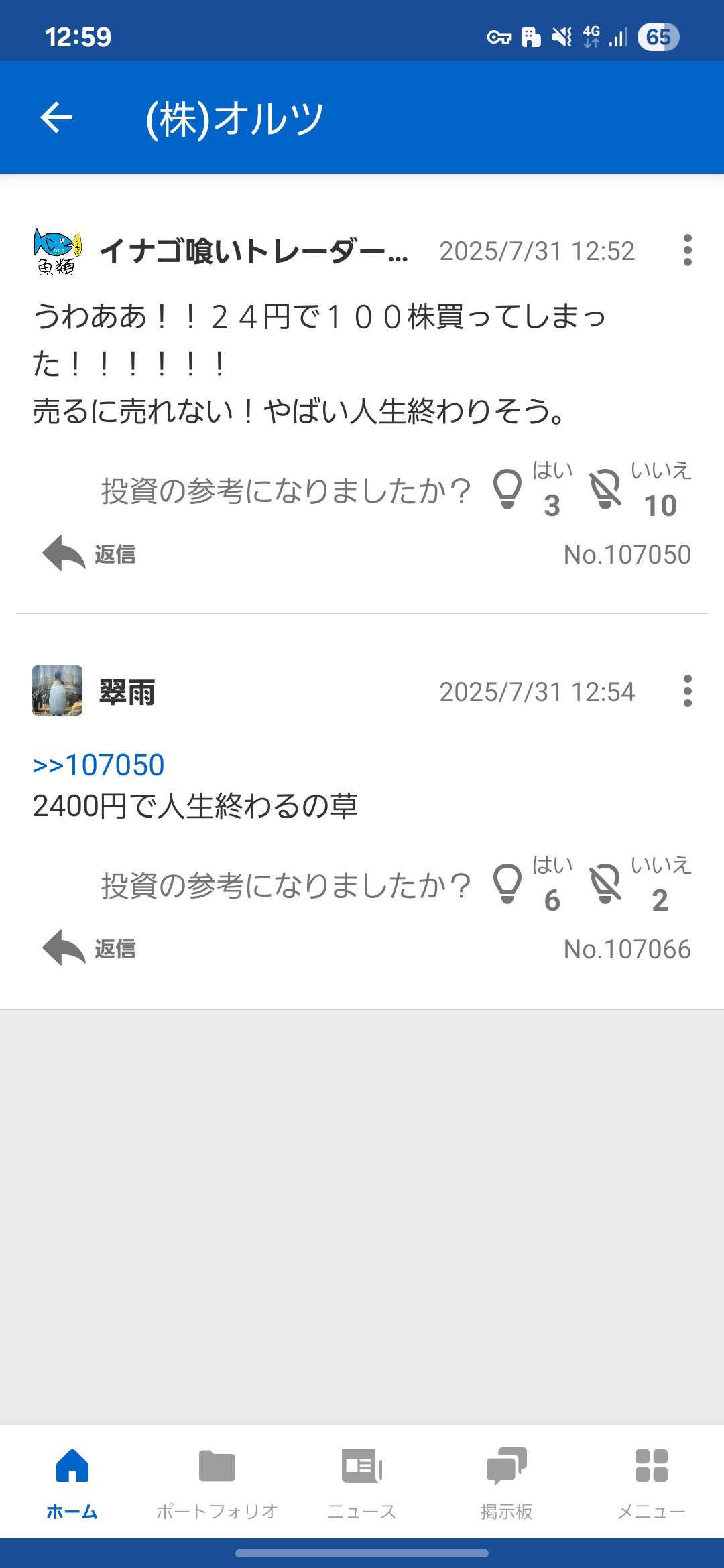Open イナゴ喰いトレーダー's profile avatar
The image size is (724, 1568).
coord(58,251)
